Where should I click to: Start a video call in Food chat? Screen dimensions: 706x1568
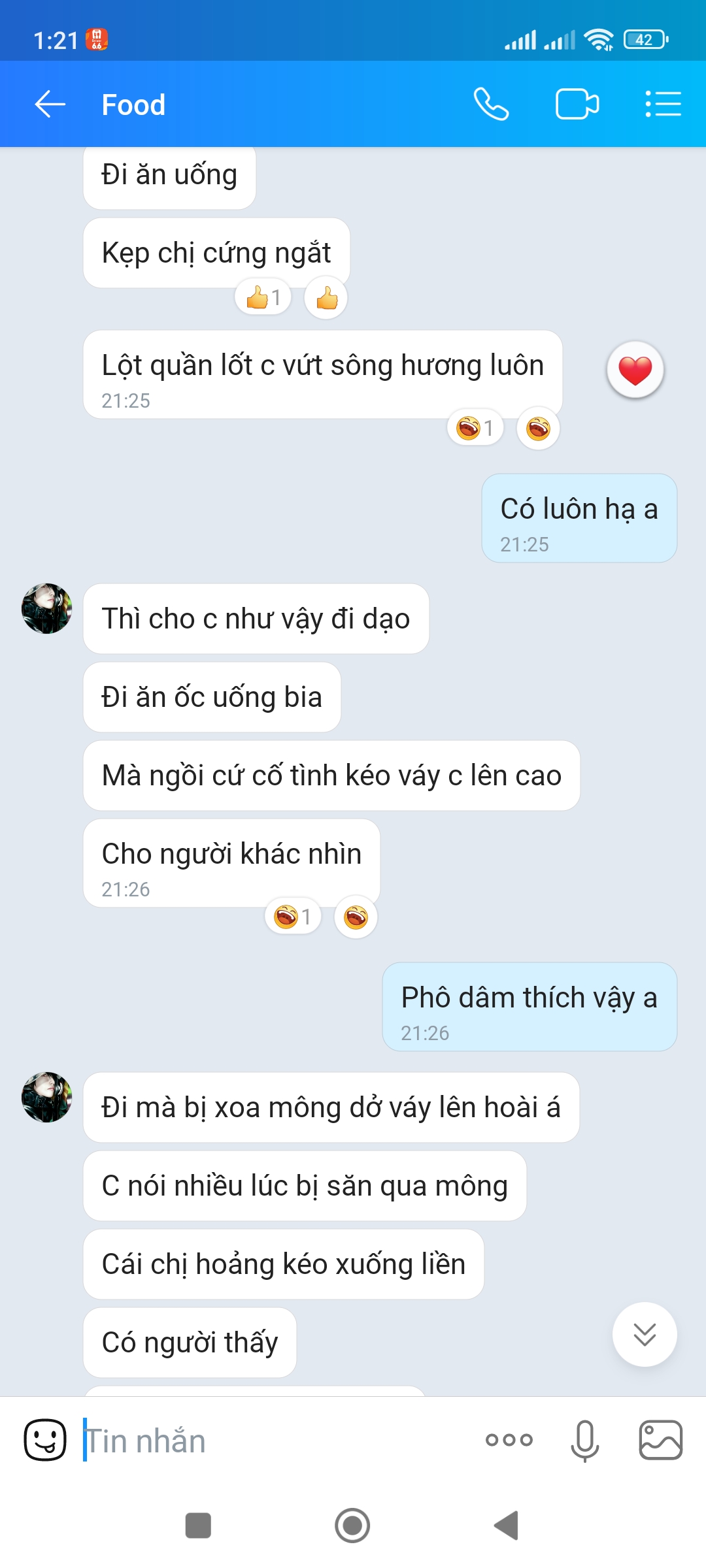click(x=577, y=105)
